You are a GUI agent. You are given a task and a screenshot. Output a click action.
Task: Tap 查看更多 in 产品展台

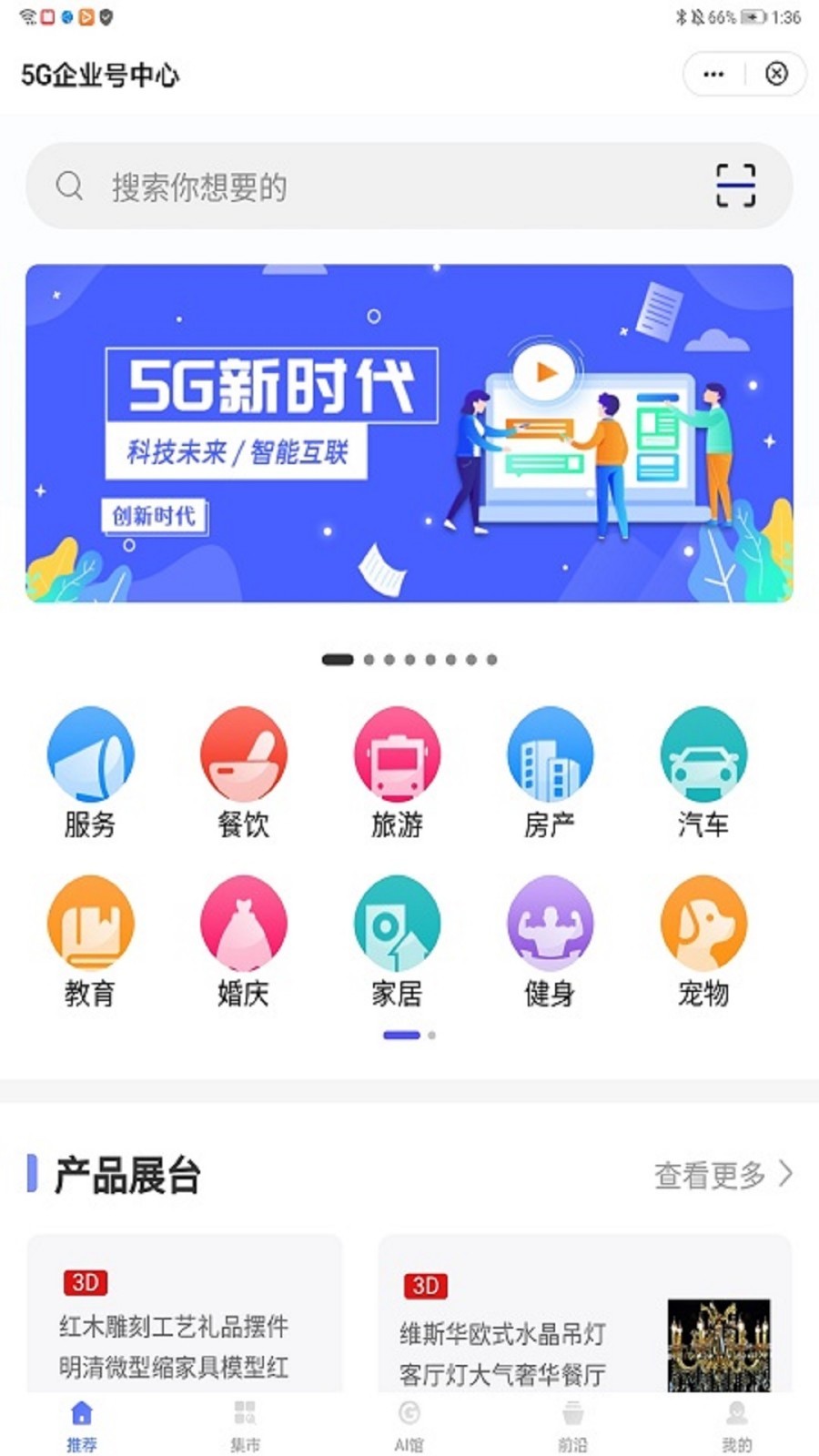click(x=723, y=1175)
